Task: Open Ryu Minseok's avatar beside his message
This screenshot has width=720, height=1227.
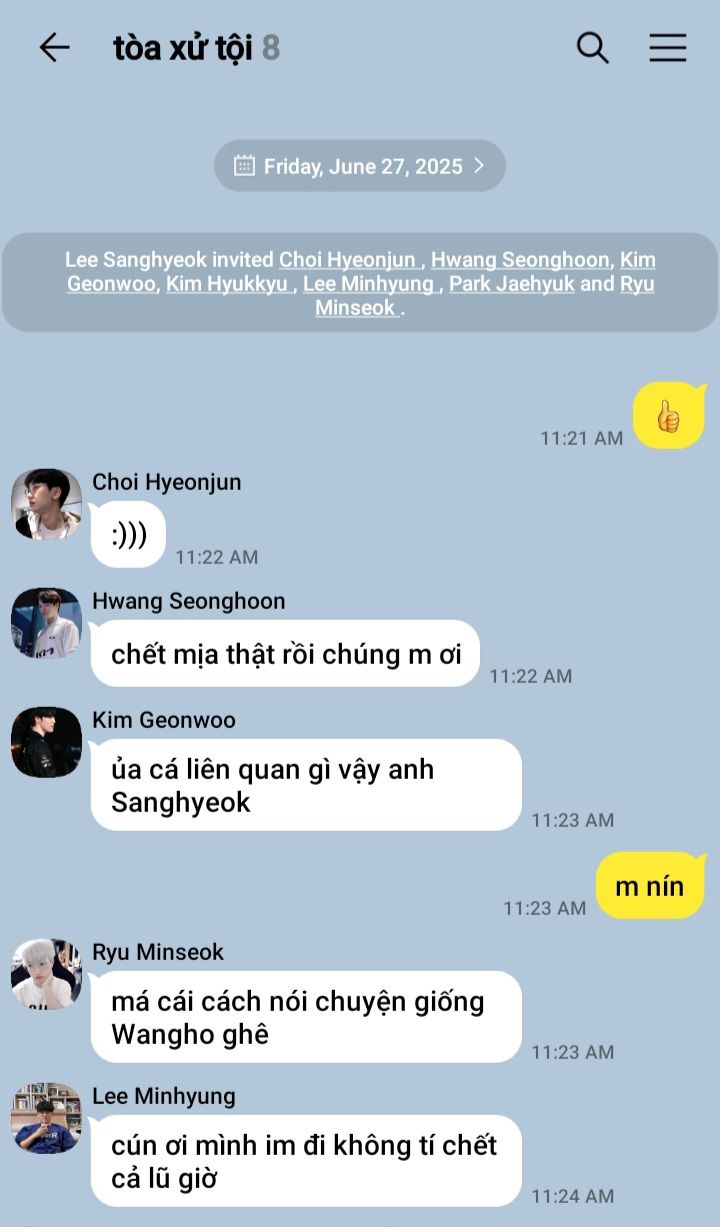Action: point(47,974)
